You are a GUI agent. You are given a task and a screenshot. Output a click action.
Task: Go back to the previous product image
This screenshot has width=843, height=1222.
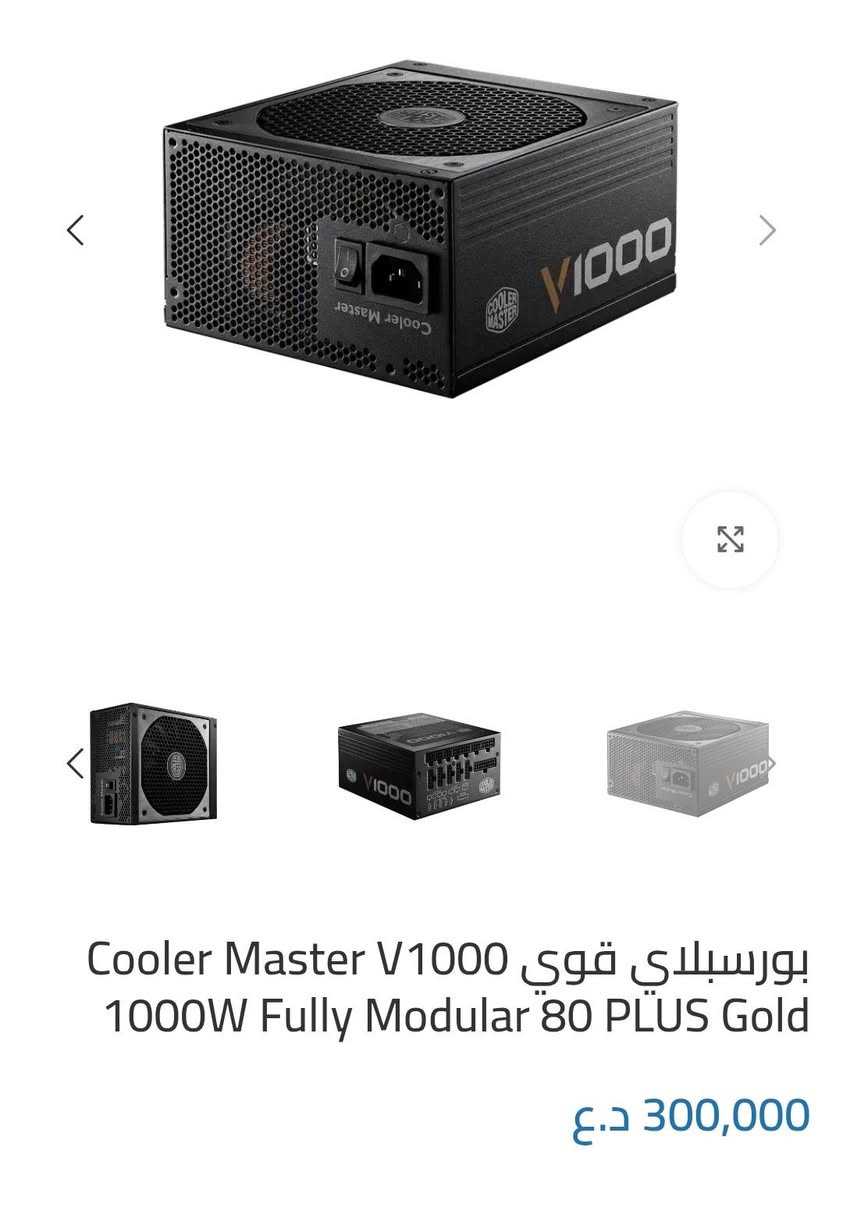click(x=74, y=230)
